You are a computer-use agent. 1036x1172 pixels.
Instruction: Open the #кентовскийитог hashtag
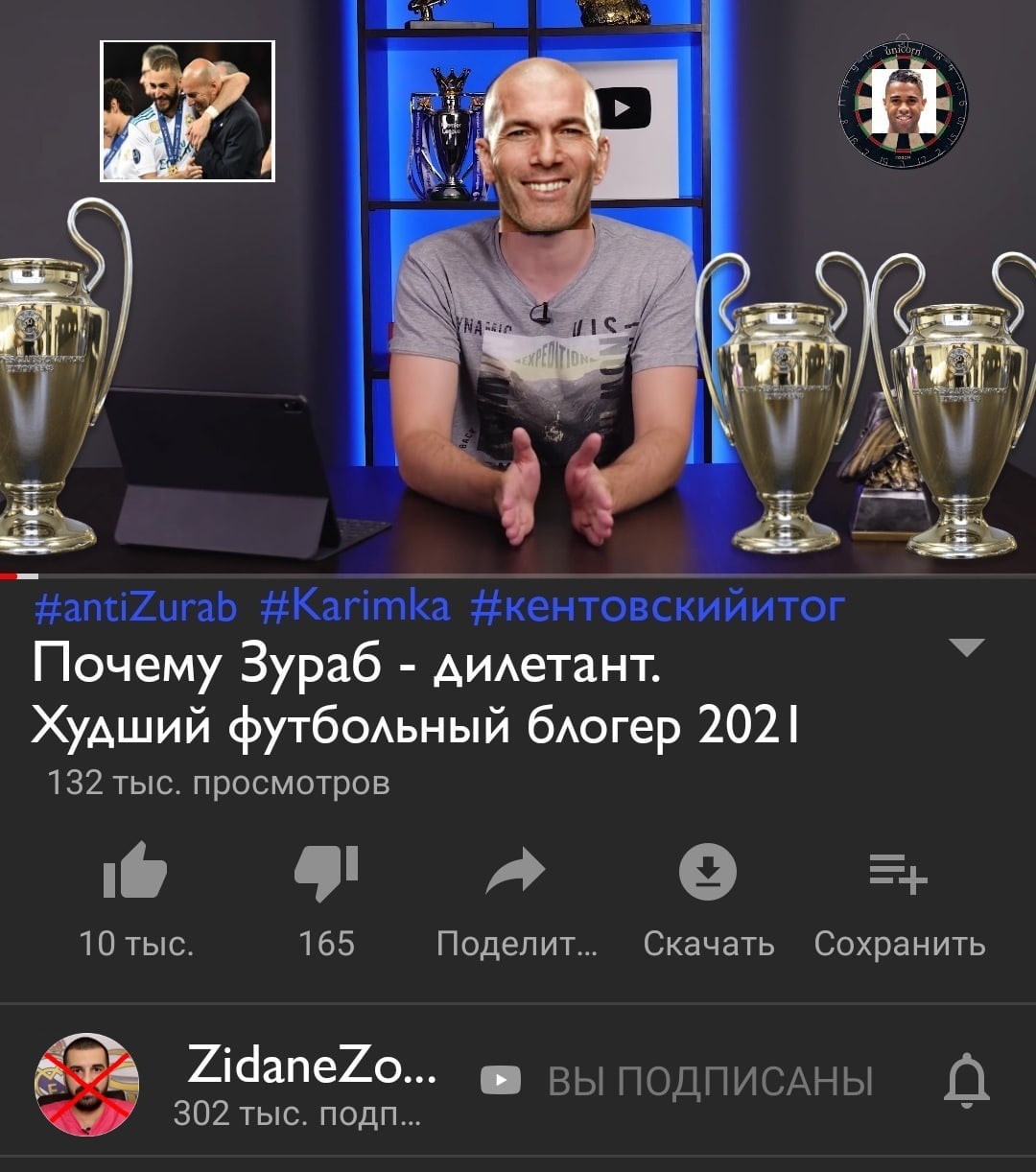[658, 607]
